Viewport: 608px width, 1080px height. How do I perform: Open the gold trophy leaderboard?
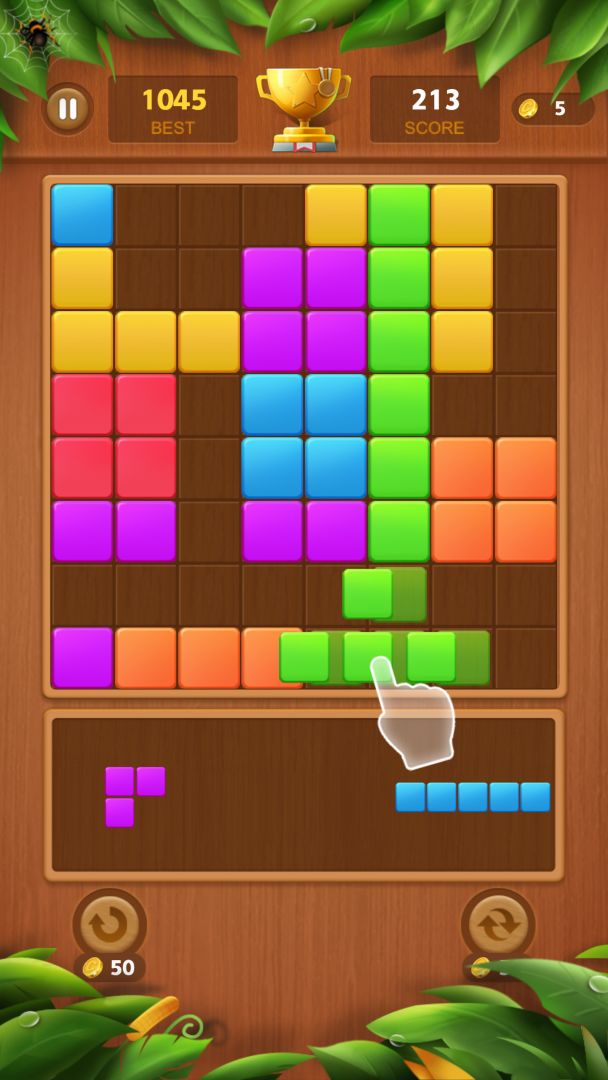click(x=304, y=109)
